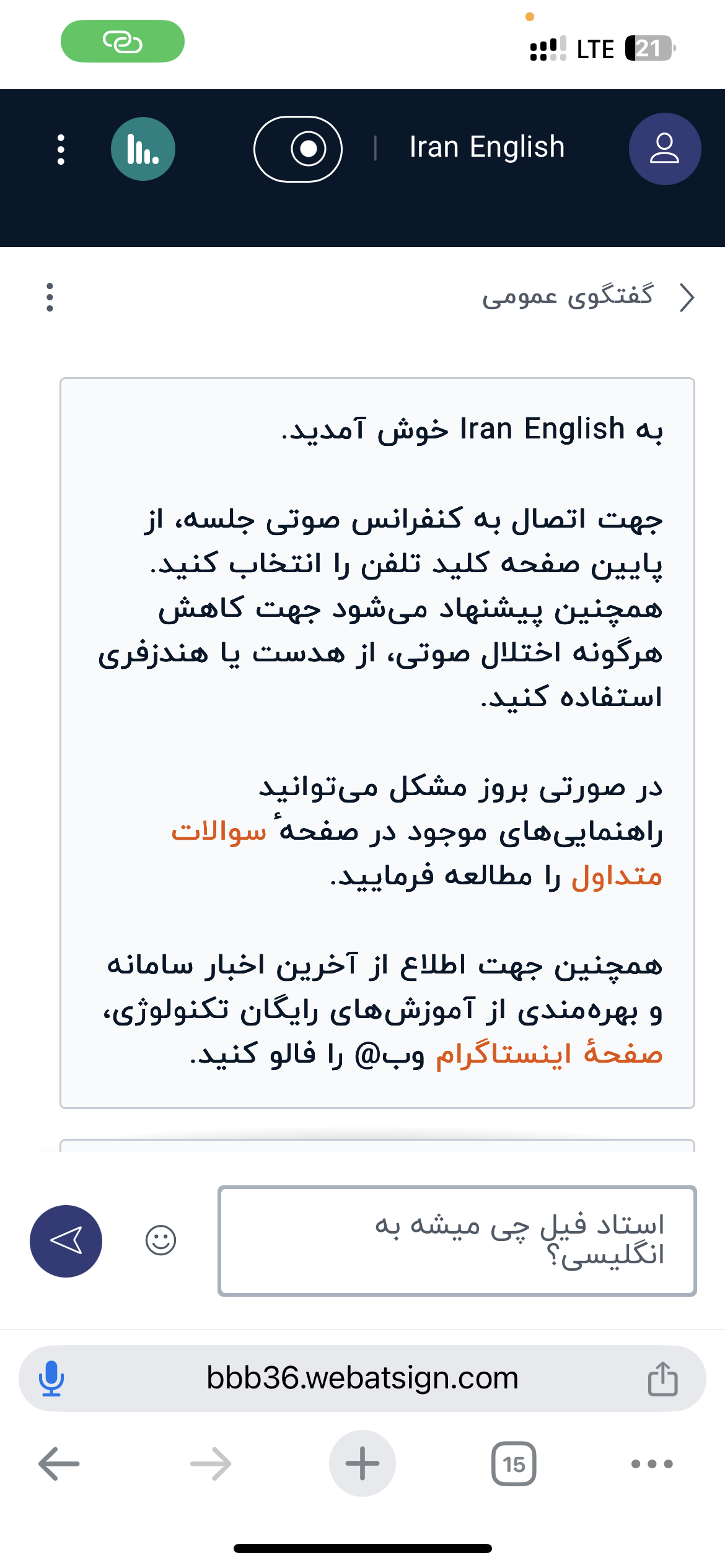This screenshot has width=725, height=1568.
Task: Open the header three-dots options menu
Action: tap(61, 149)
